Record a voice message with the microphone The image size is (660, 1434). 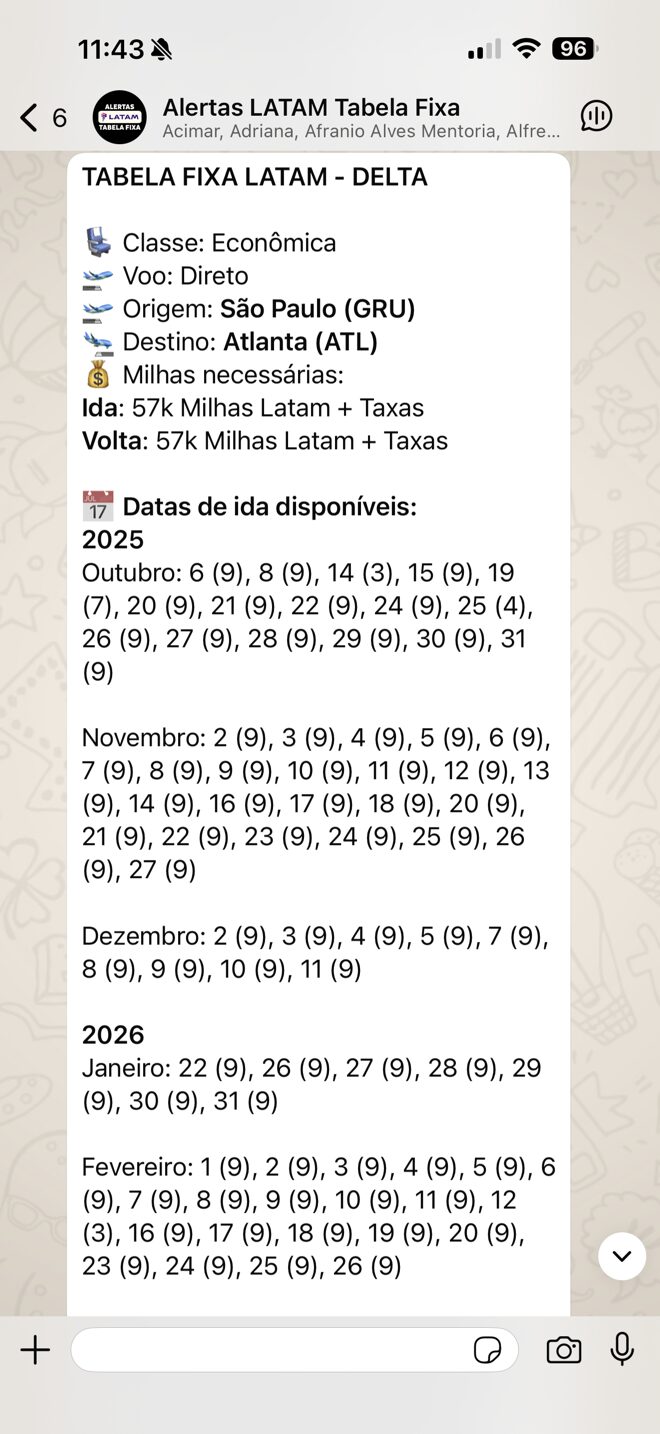point(622,1349)
